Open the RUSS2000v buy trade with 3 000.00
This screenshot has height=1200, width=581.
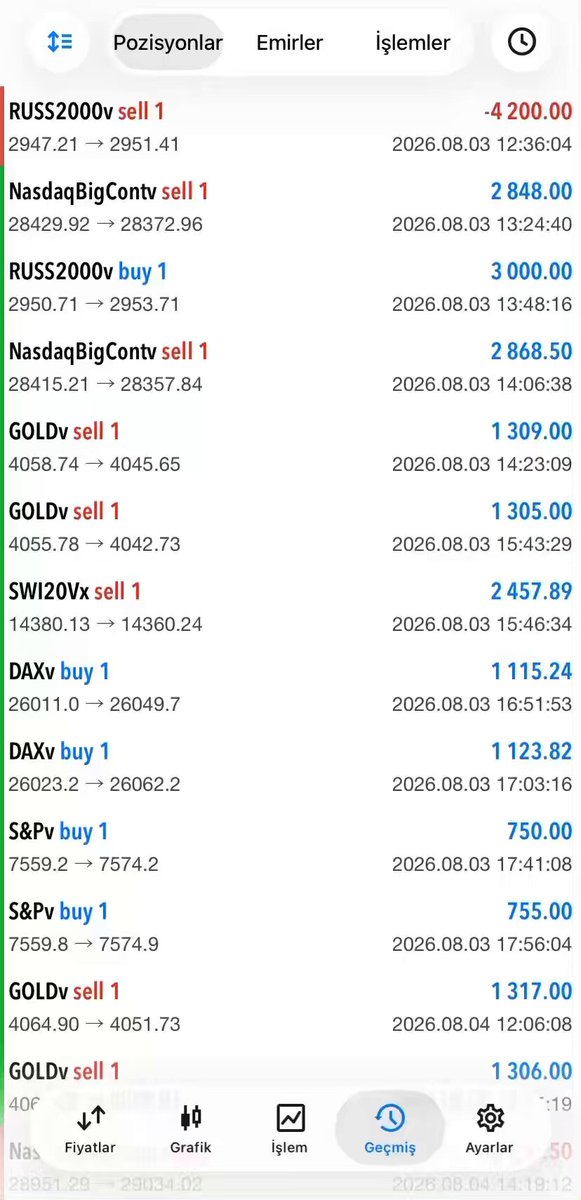[x=290, y=287]
